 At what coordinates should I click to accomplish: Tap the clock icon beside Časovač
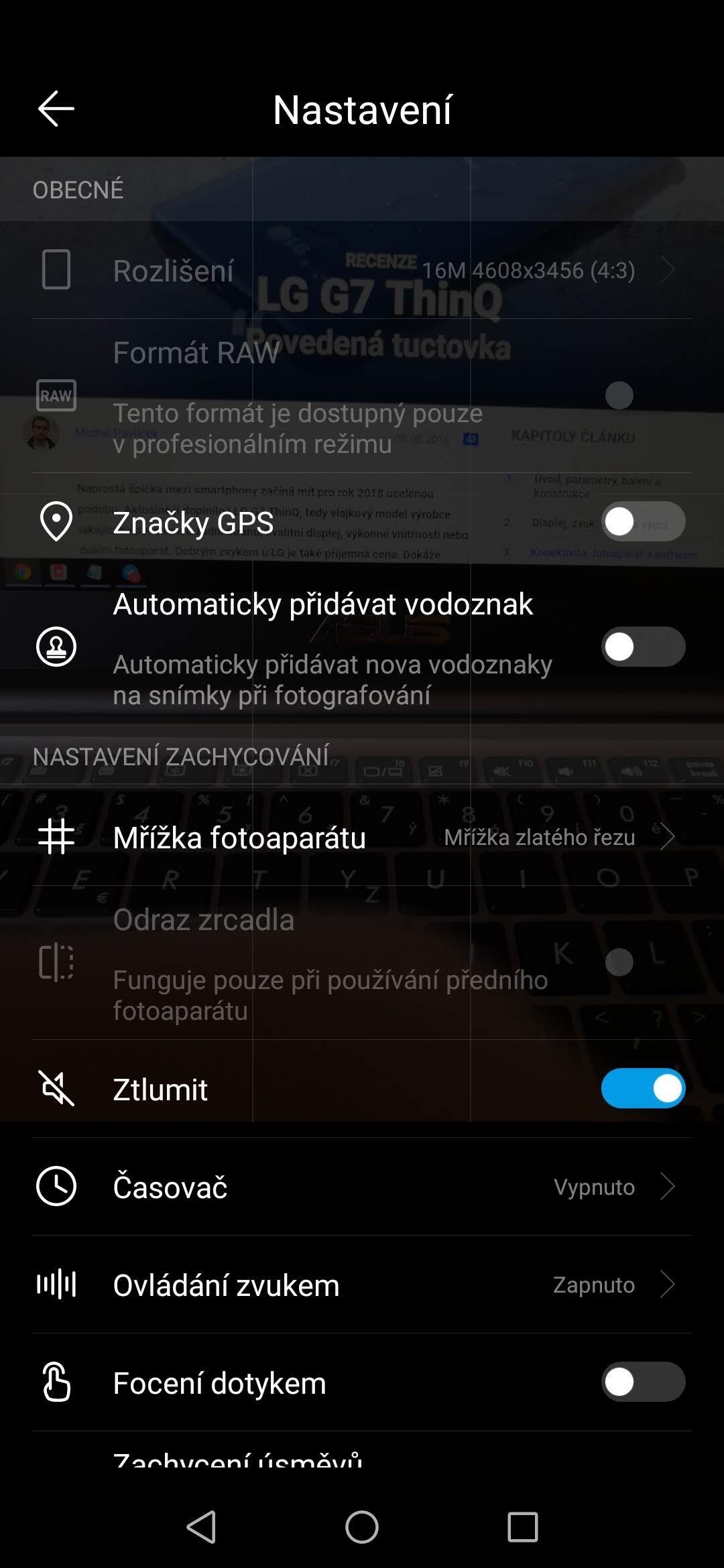[56, 1186]
